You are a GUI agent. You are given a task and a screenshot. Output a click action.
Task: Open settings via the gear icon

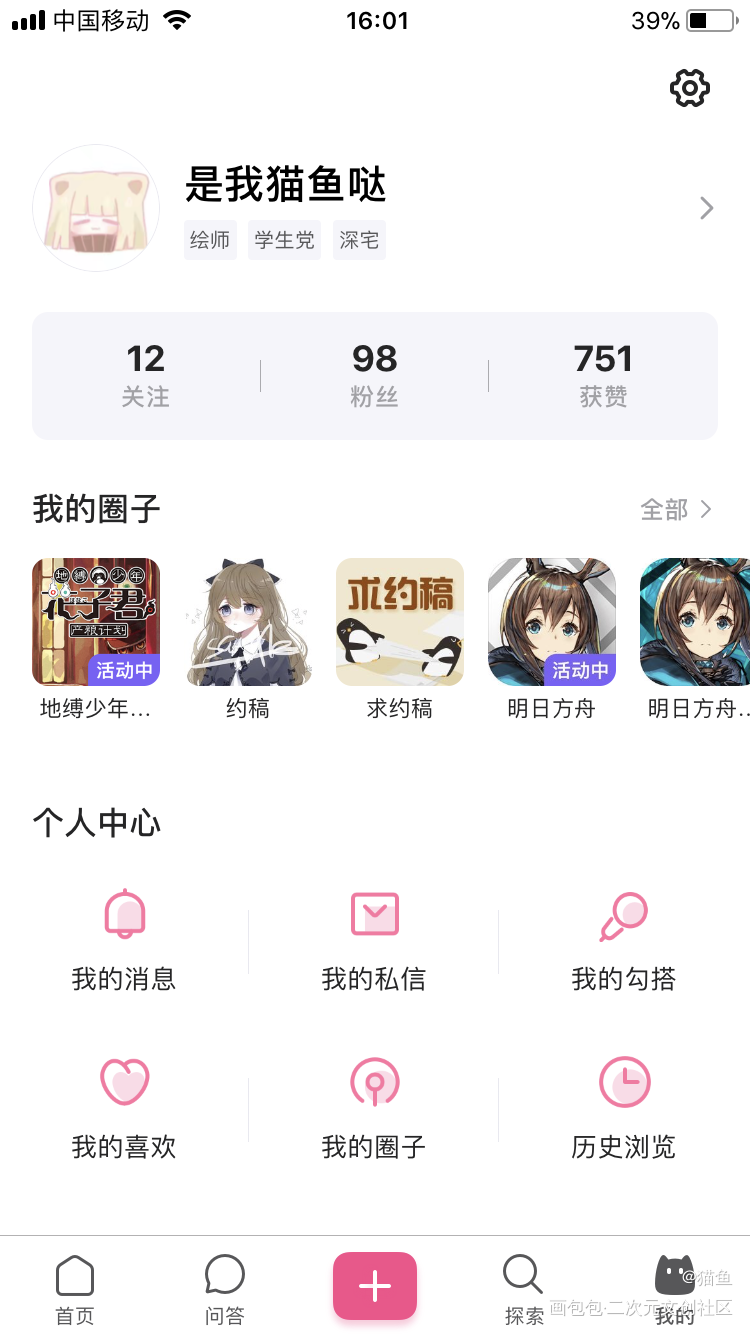click(689, 89)
